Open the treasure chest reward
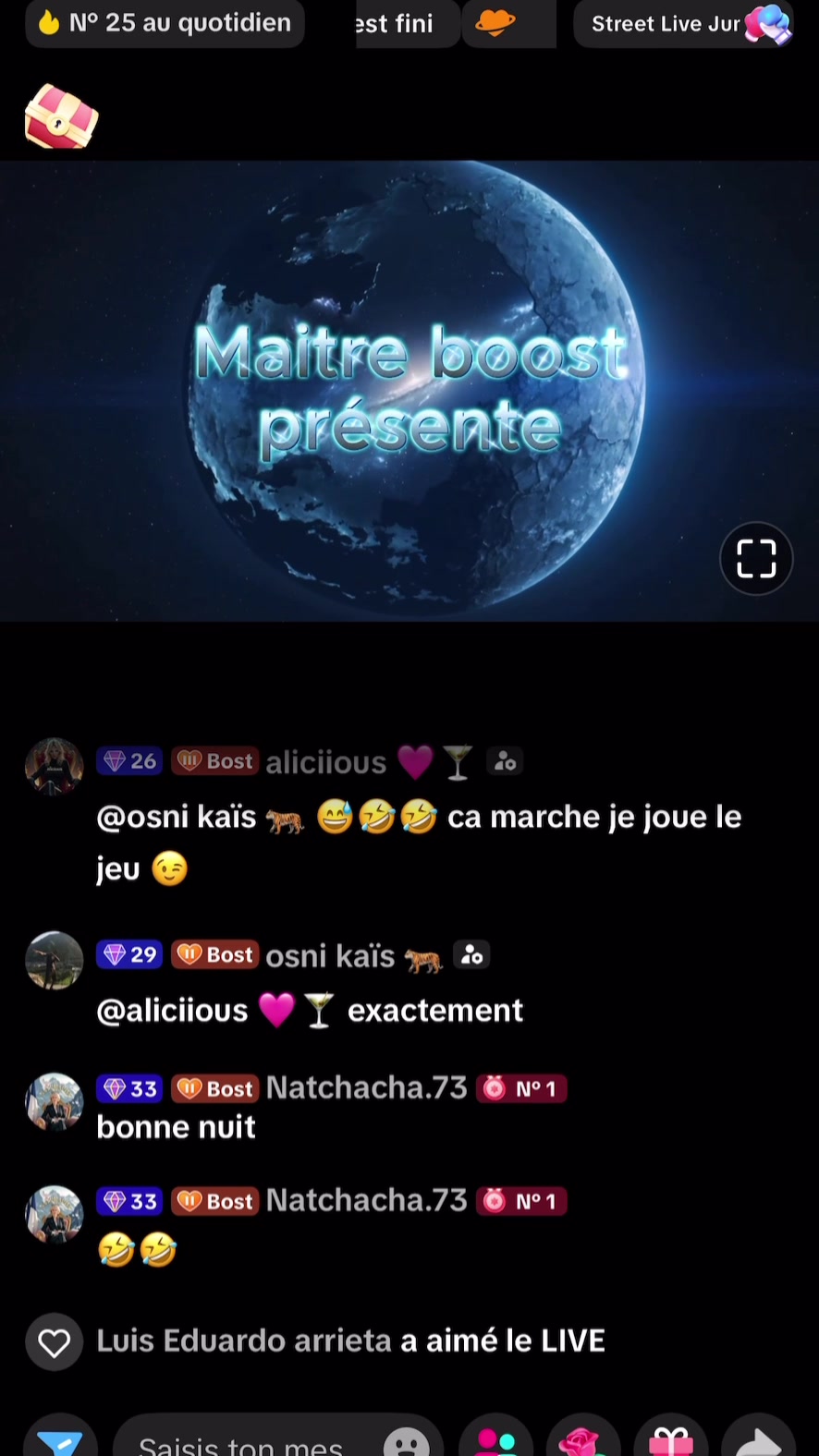Viewport: 819px width, 1456px height. (61, 117)
